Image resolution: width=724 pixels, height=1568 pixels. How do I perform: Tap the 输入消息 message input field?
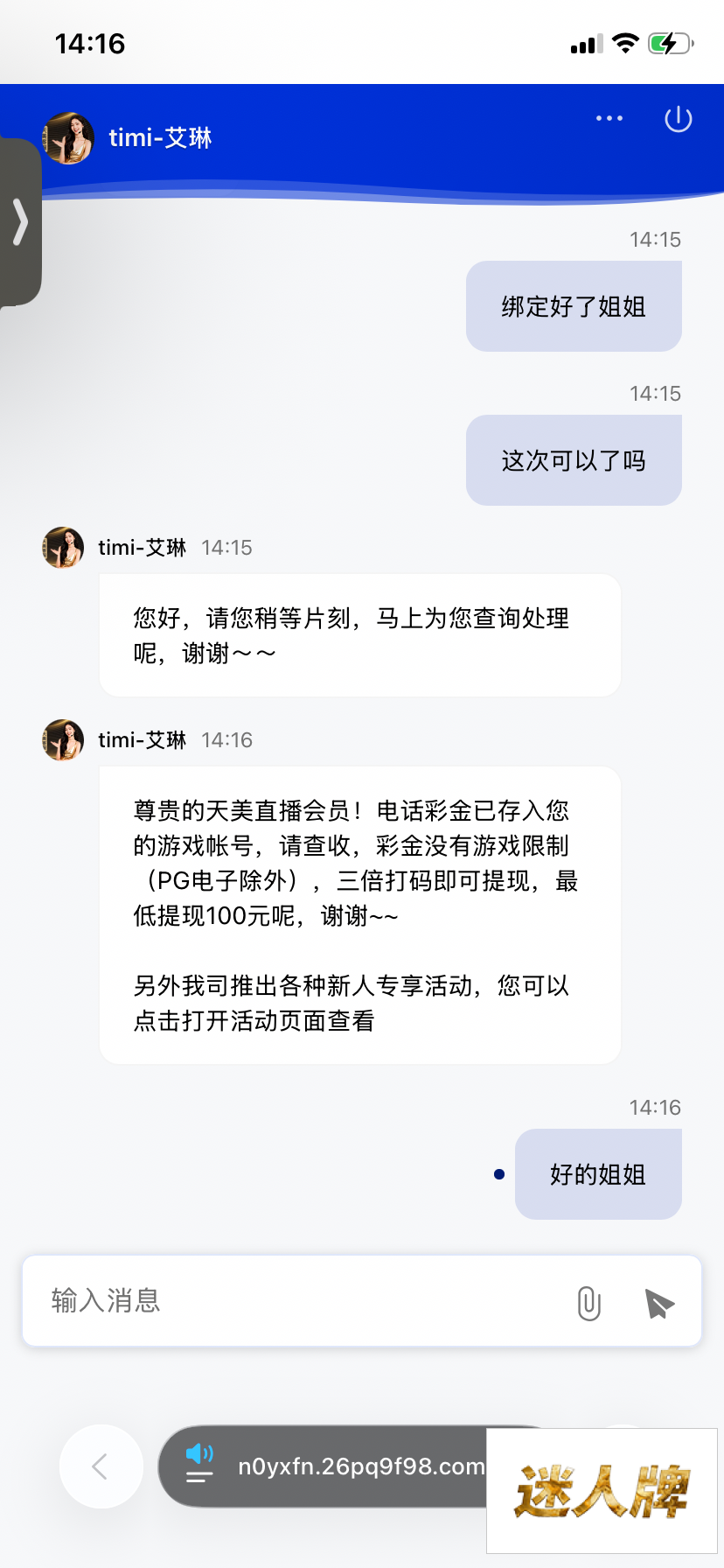click(x=297, y=1301)
